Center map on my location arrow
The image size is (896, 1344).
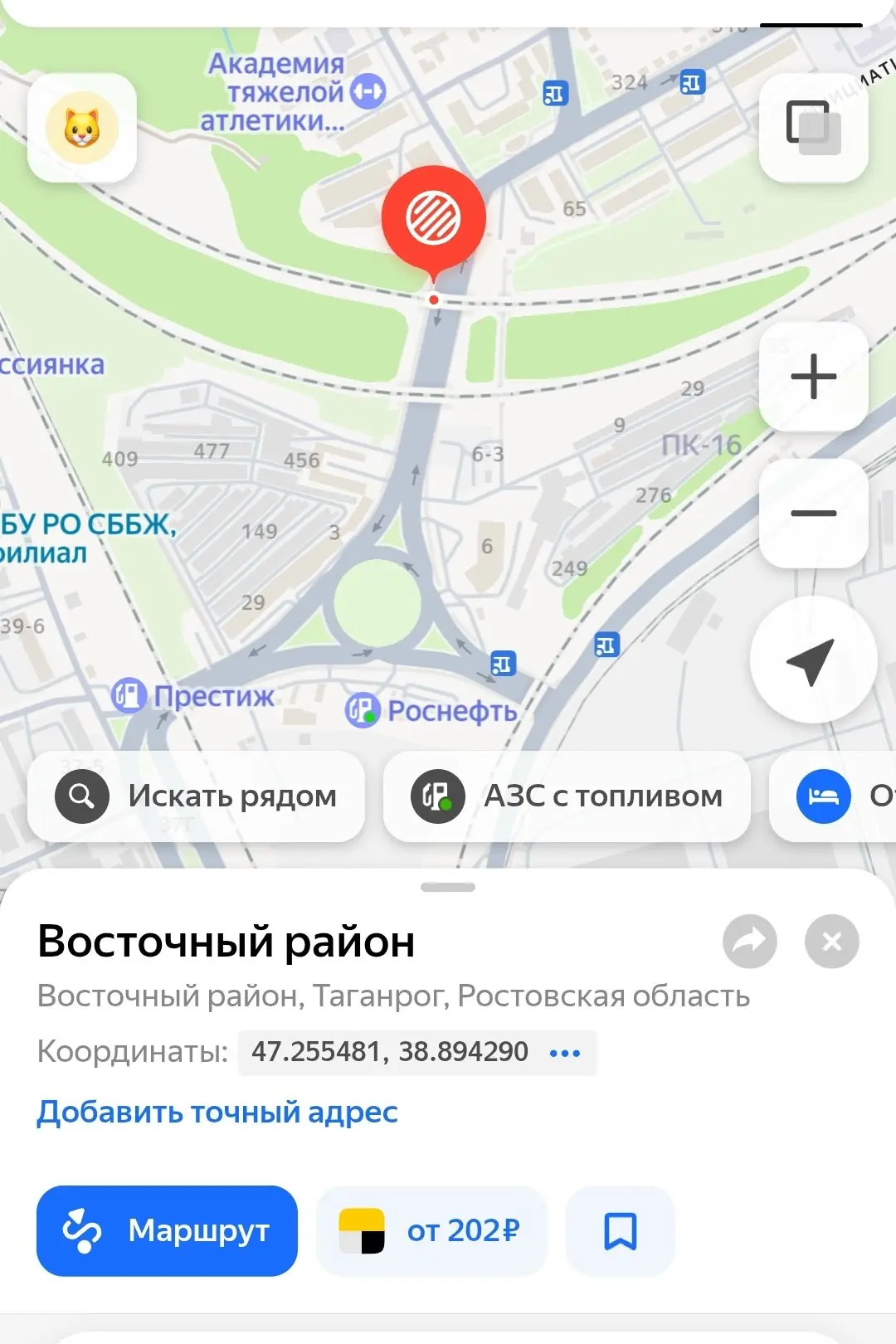click(x=814, y=660)
